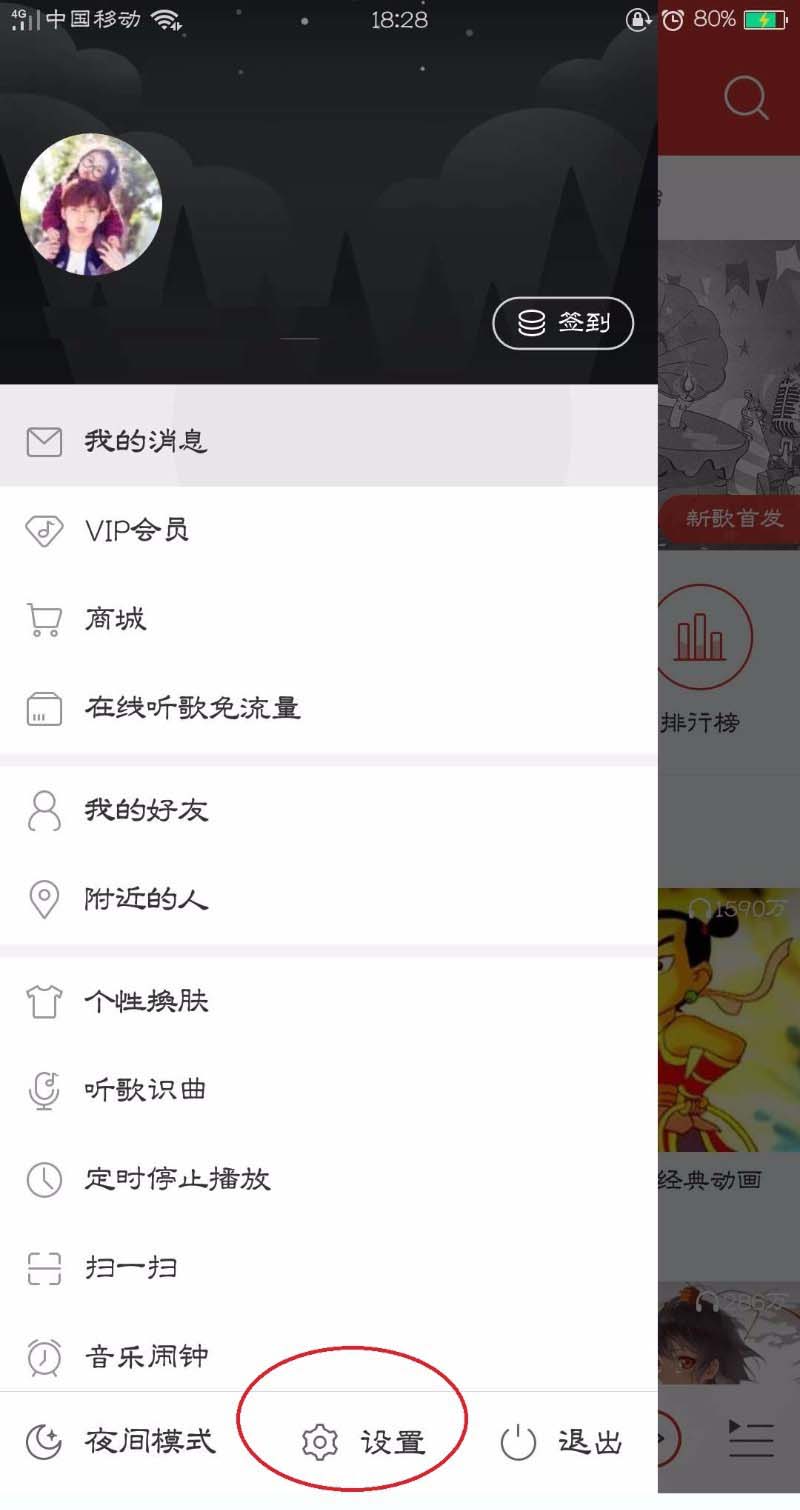Tap the 签到 check-in button
Image resolution: width=800 pixels, height=1510 pixels.
pos(563,323)
